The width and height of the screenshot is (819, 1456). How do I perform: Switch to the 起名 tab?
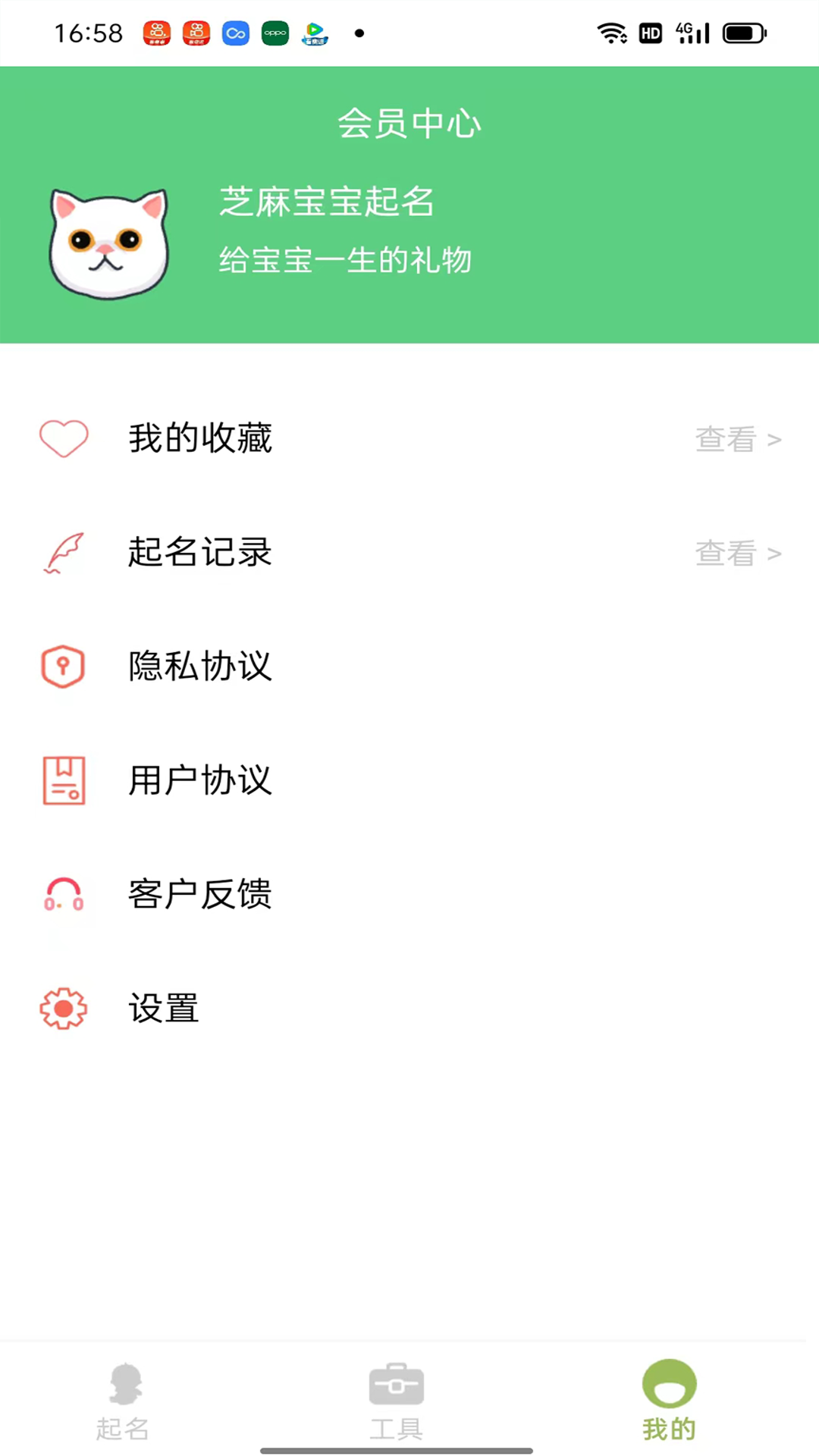pos(123,1401)
